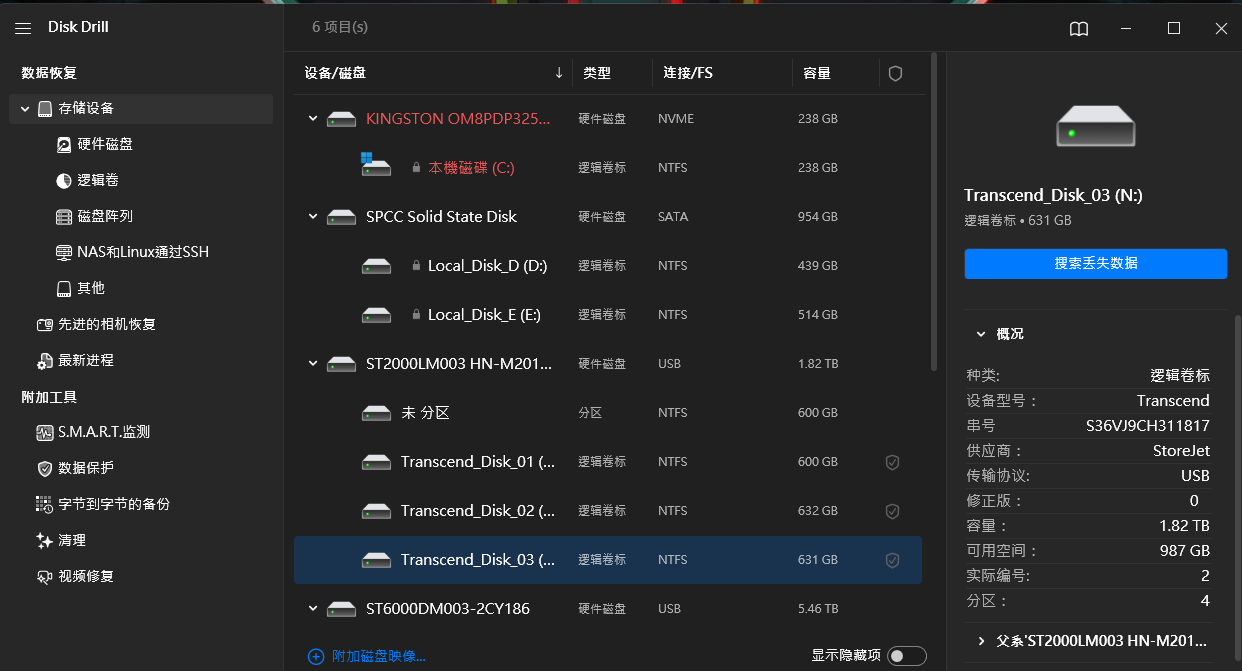Open 先进的相机恢复
The height and width of the screenshot is (671, 1242).
tap(106, 324)
